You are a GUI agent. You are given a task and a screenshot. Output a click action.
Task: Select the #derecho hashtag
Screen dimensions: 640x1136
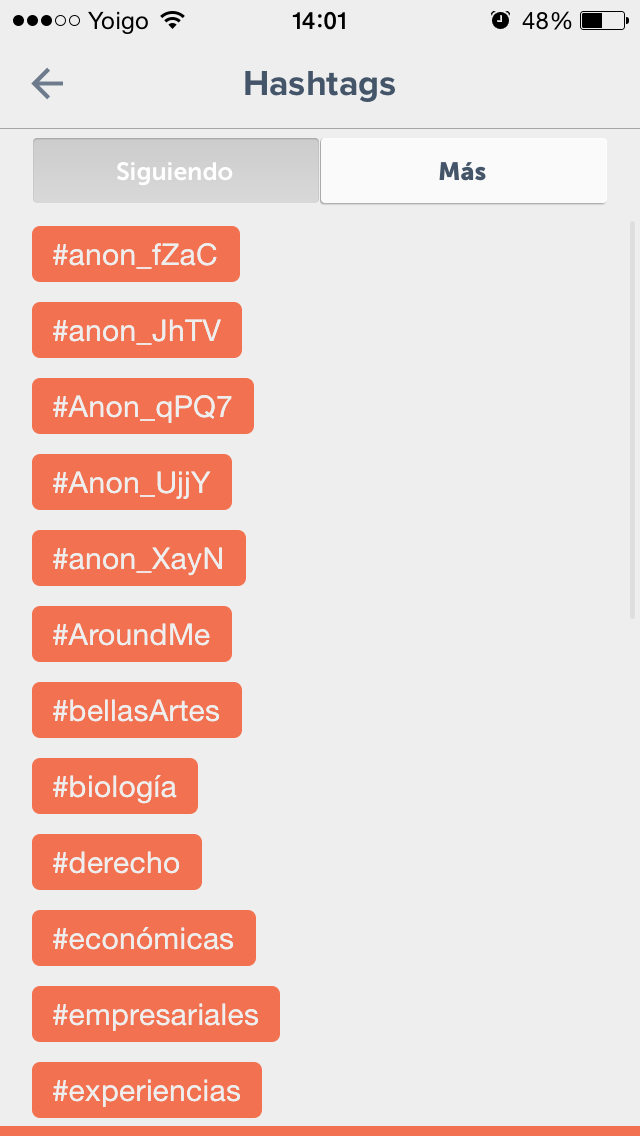point(117,863)
